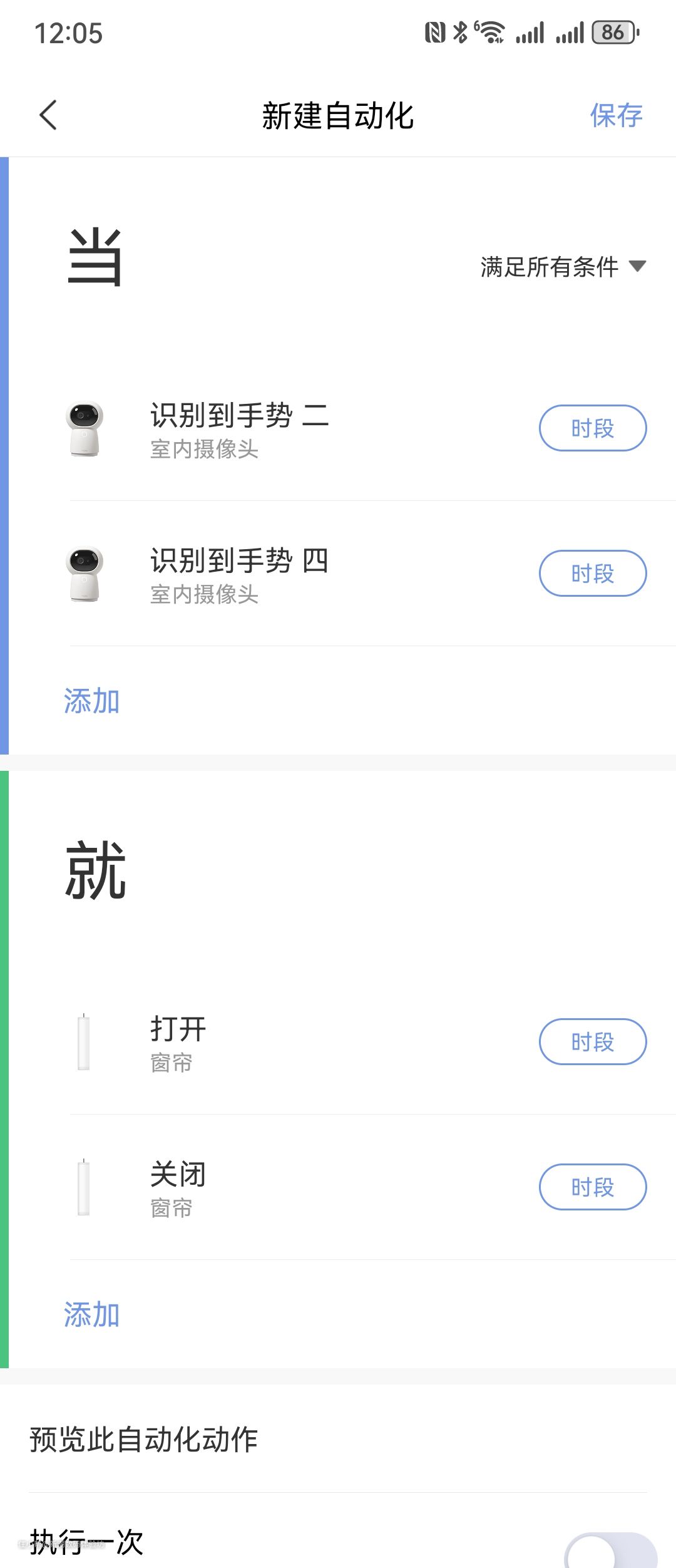Open the 关闭 窗帘 action
Screen dimensions: 676x1568
pos(178,1189)
